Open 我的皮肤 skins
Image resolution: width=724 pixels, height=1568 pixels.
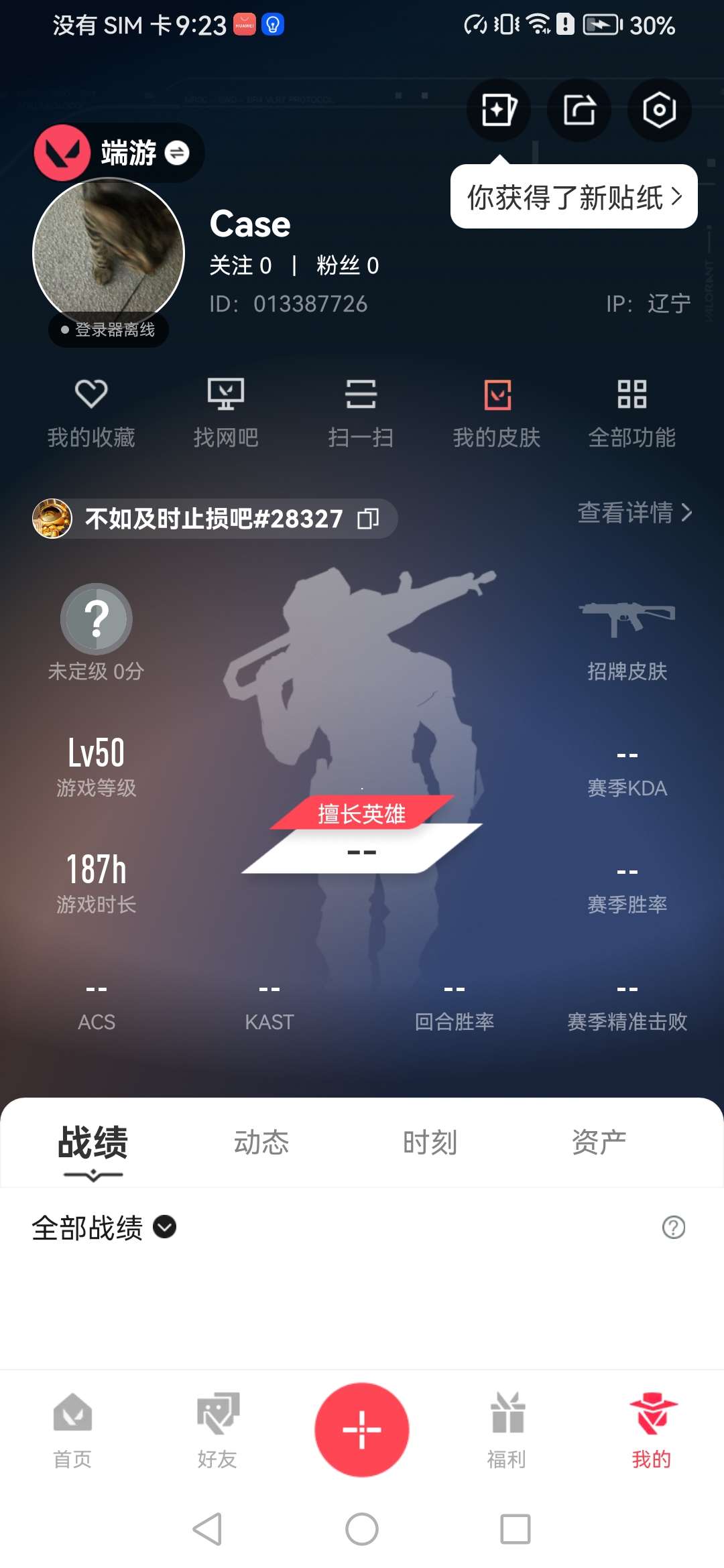tap(497, 413)
